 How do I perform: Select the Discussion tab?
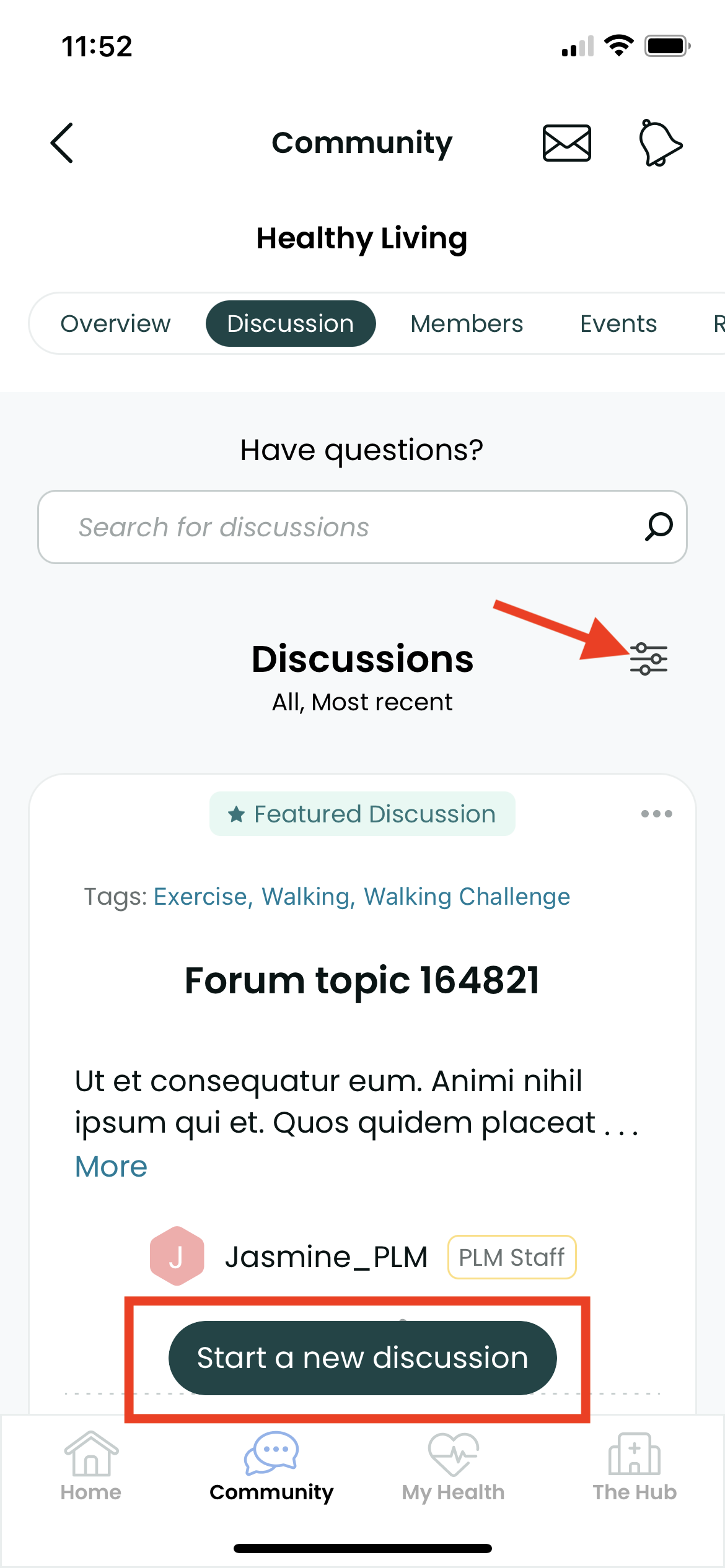point(291,324)
